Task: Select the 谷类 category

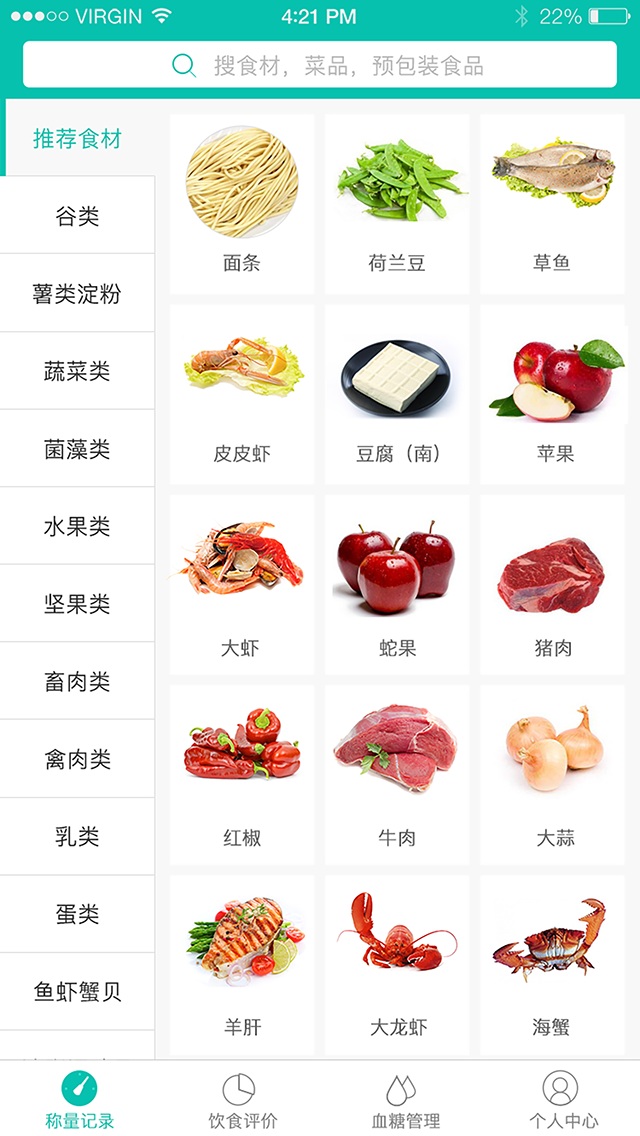Action: [x=78, y=216]
